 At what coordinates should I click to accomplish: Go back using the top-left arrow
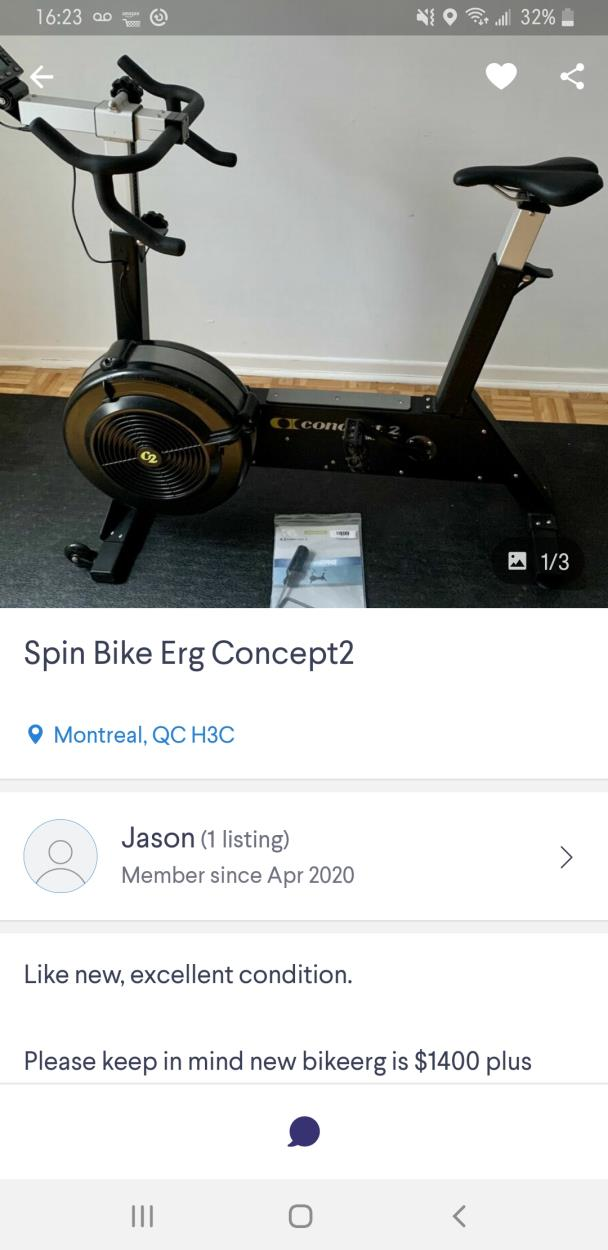[41, 77]
